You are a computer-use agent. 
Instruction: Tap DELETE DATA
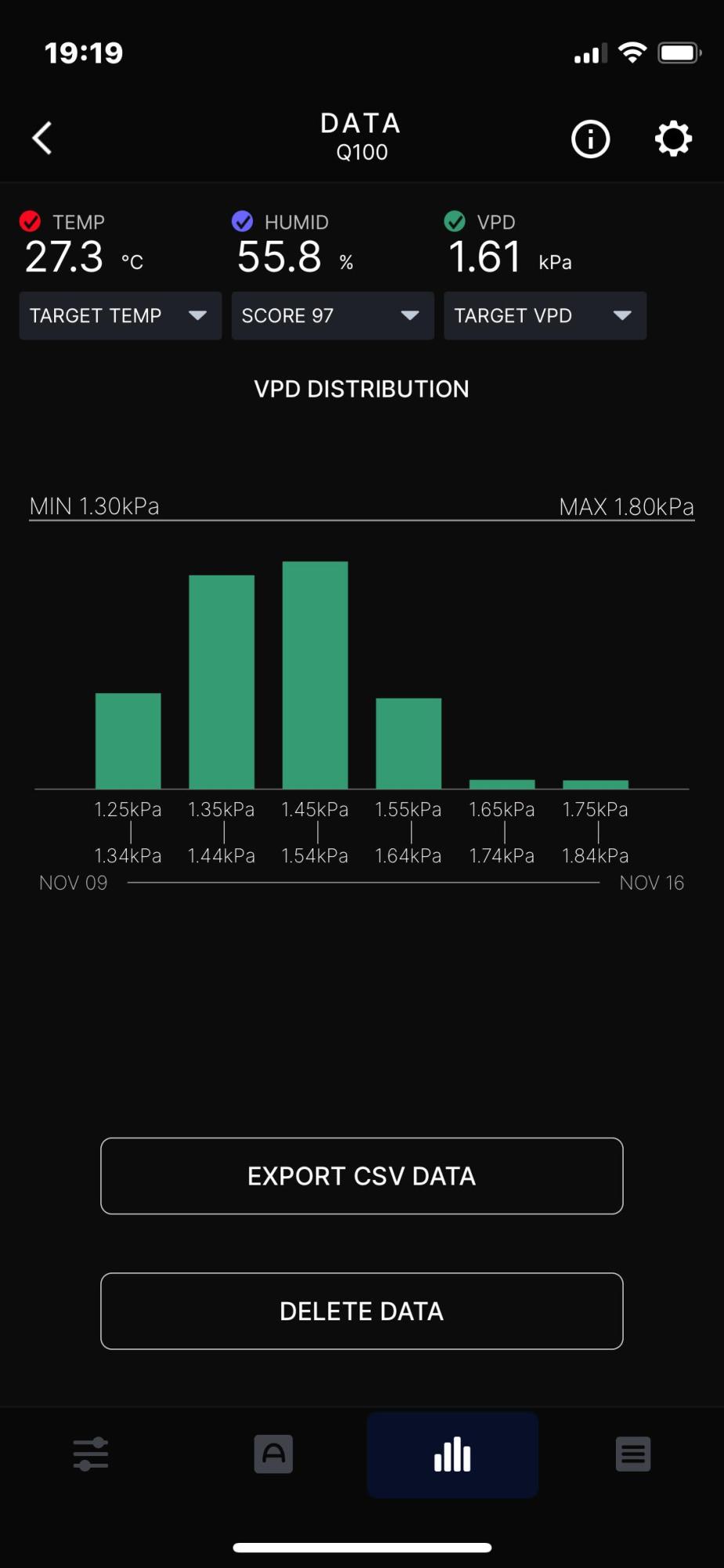click(362, 1311)
